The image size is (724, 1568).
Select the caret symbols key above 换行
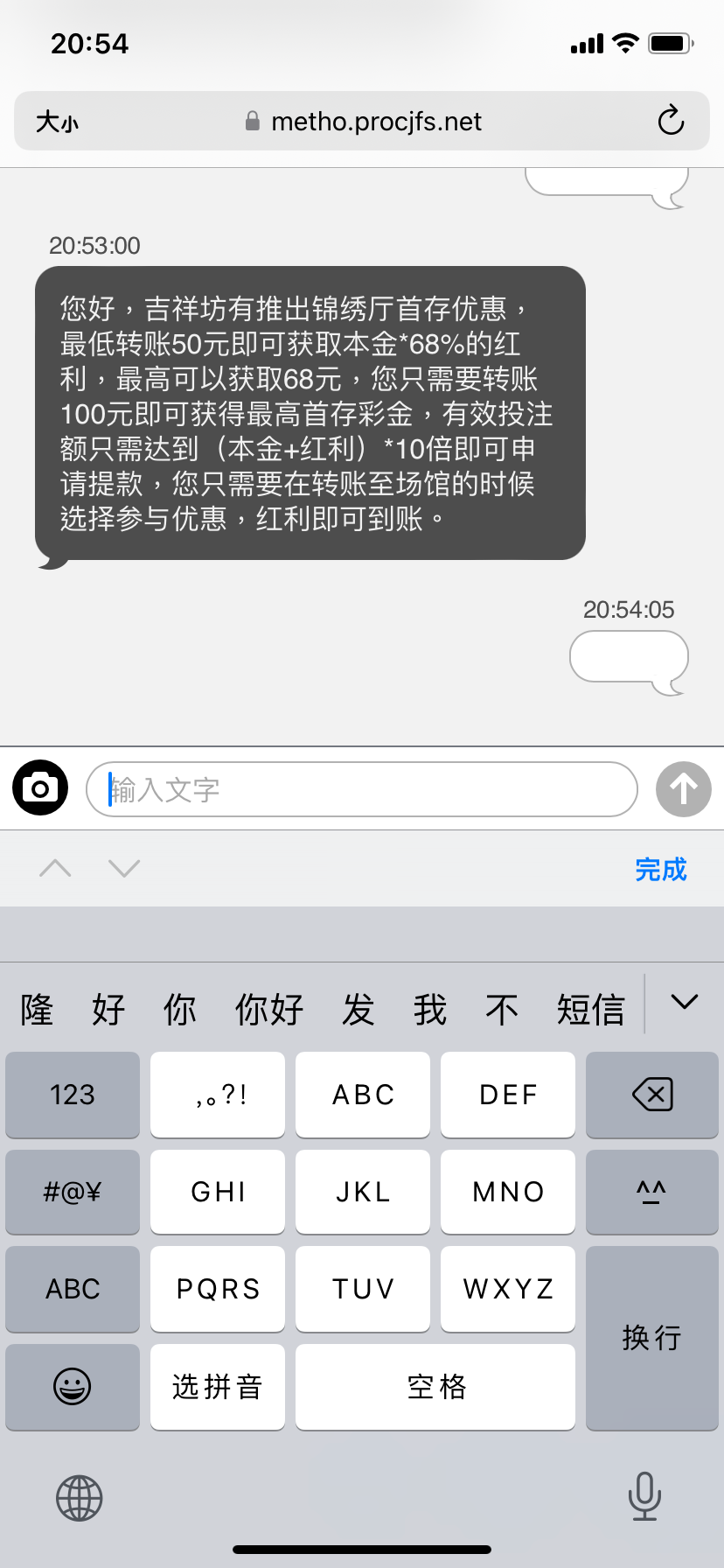(651, 1192)
